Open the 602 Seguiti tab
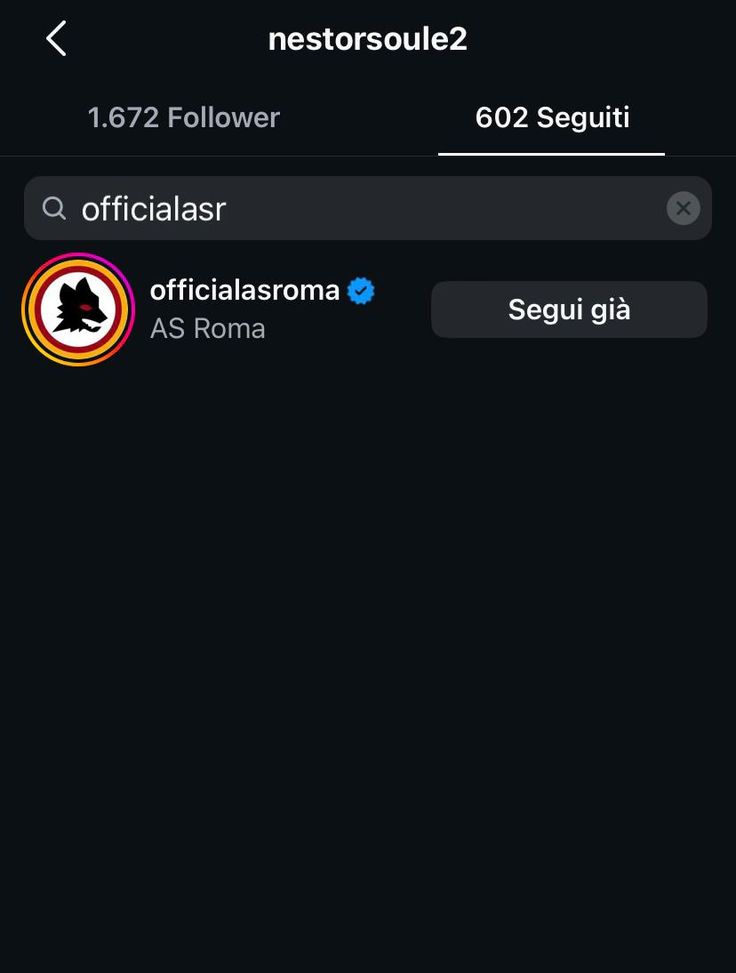 click(551, 117)
